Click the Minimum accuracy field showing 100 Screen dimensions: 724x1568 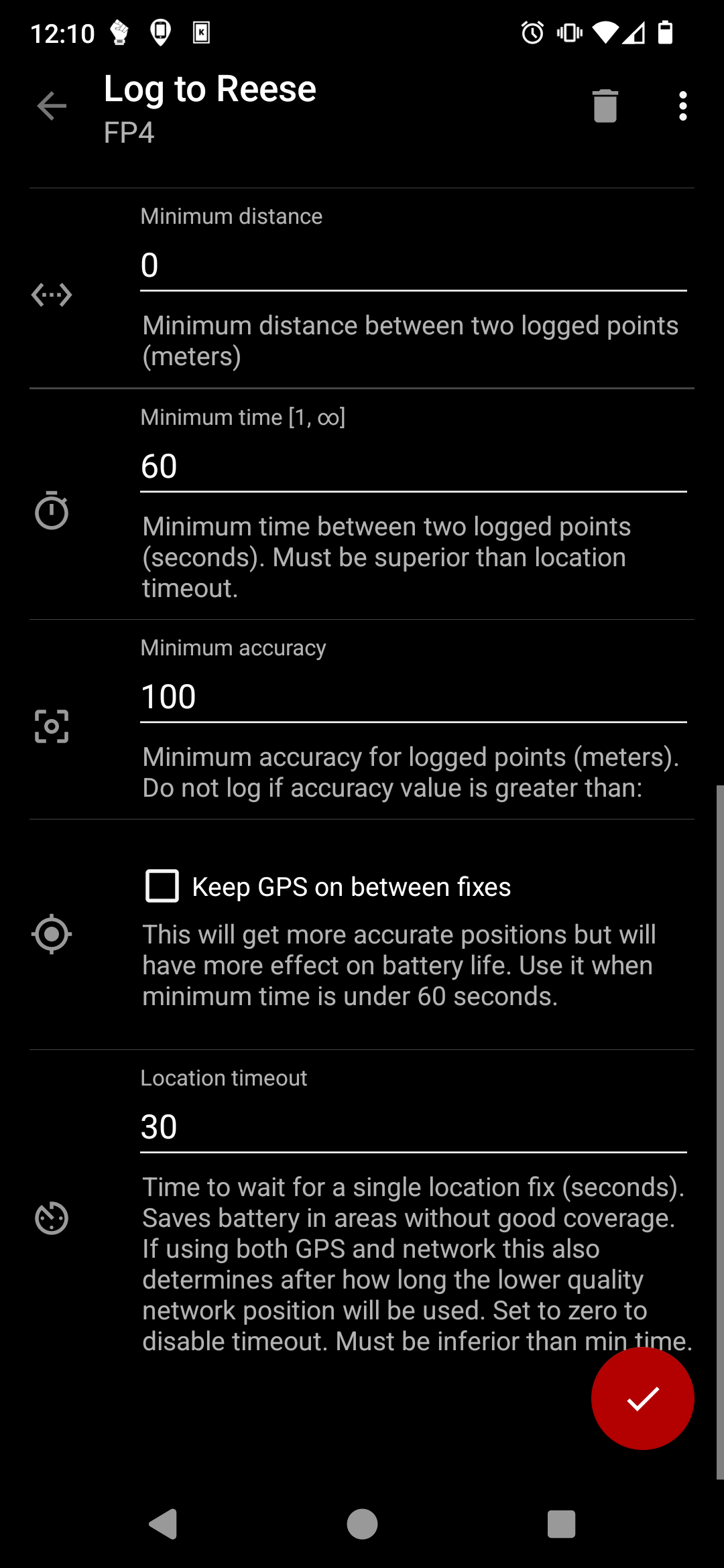[x=414, y=696]
